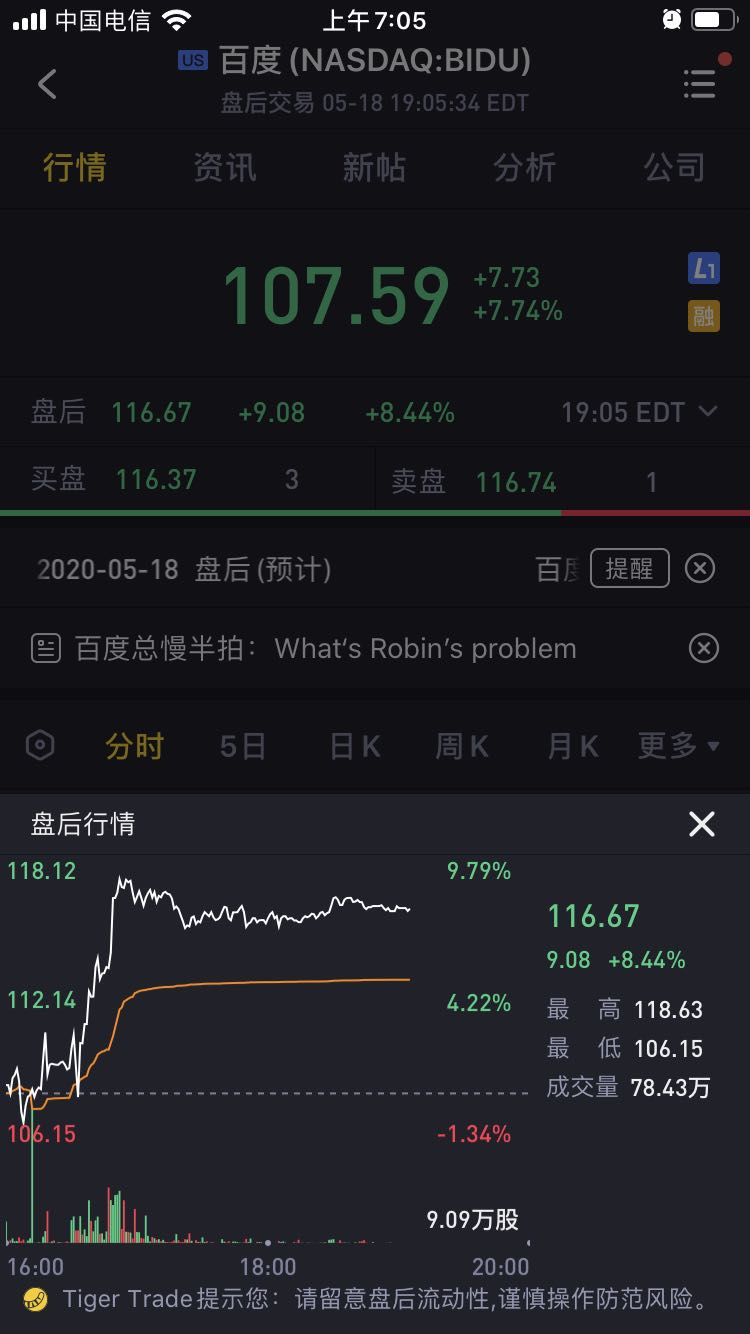The width and height of the screenshot is (750, 1334).
Task: Dismiss the 2020-05-18 盘后 earnings banner
Action: [700, 569]
